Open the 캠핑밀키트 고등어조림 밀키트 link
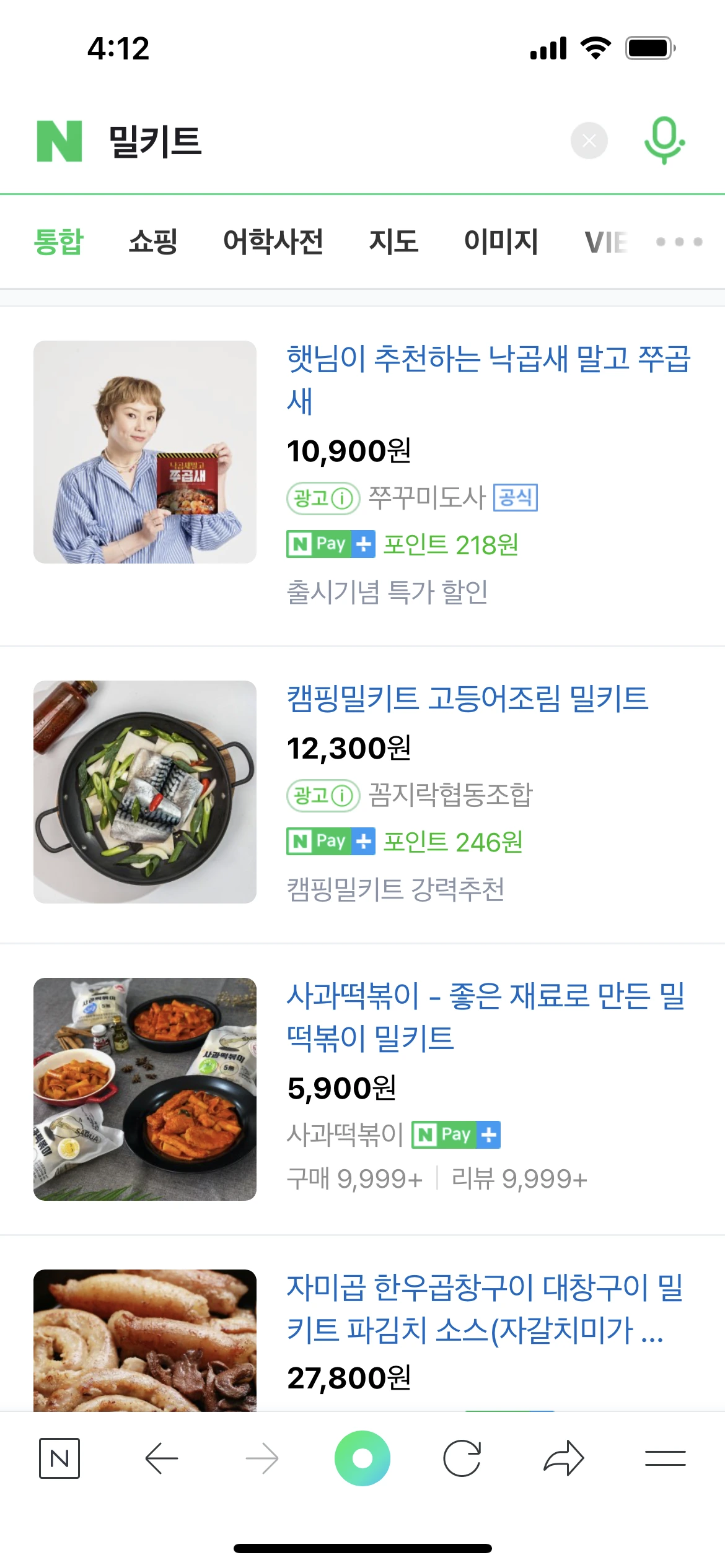This screenshot has width=725, height=1568. pyautogui.click(x=467, y=699)
